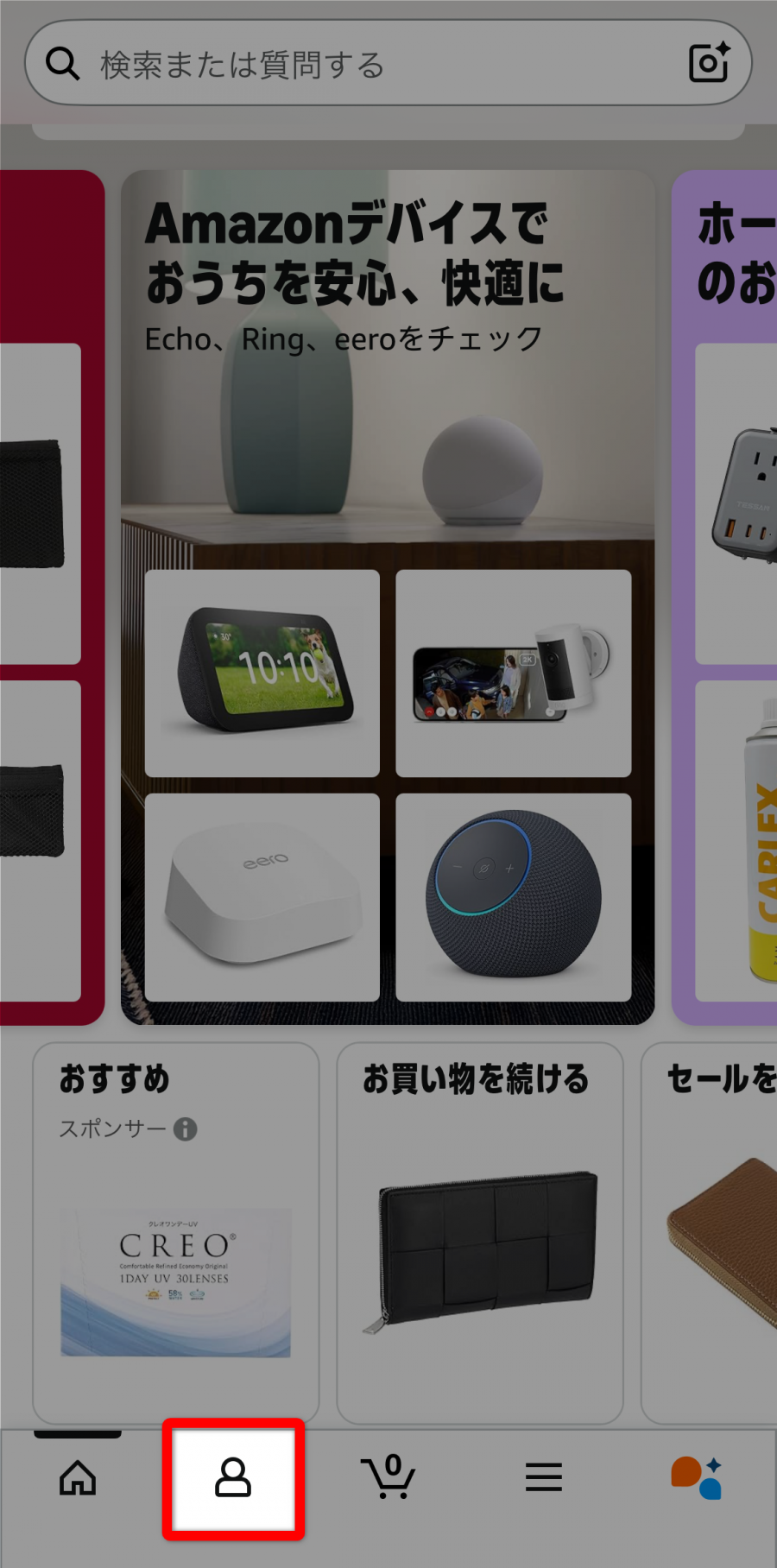Open the account profile tab

tap(233, 1477)
